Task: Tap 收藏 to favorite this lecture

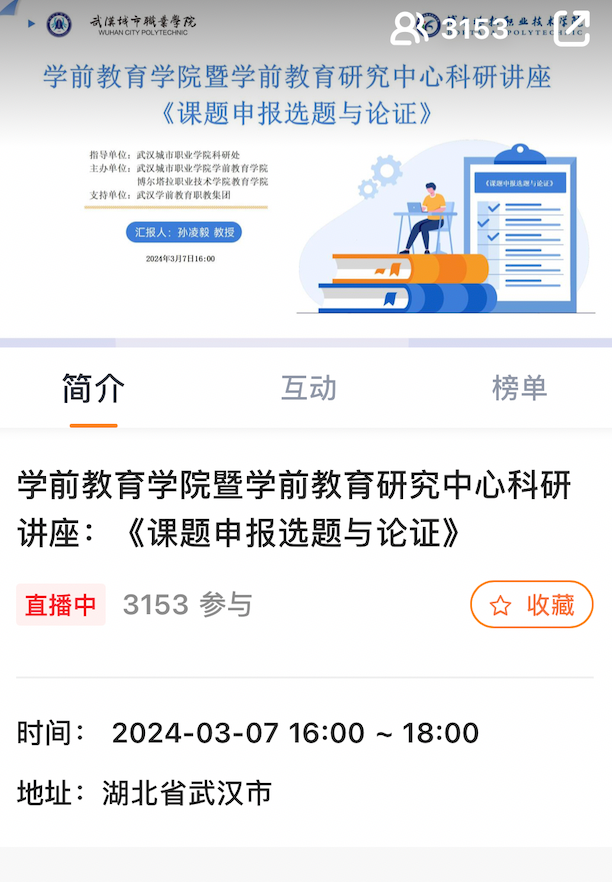Action: [532, 604]
